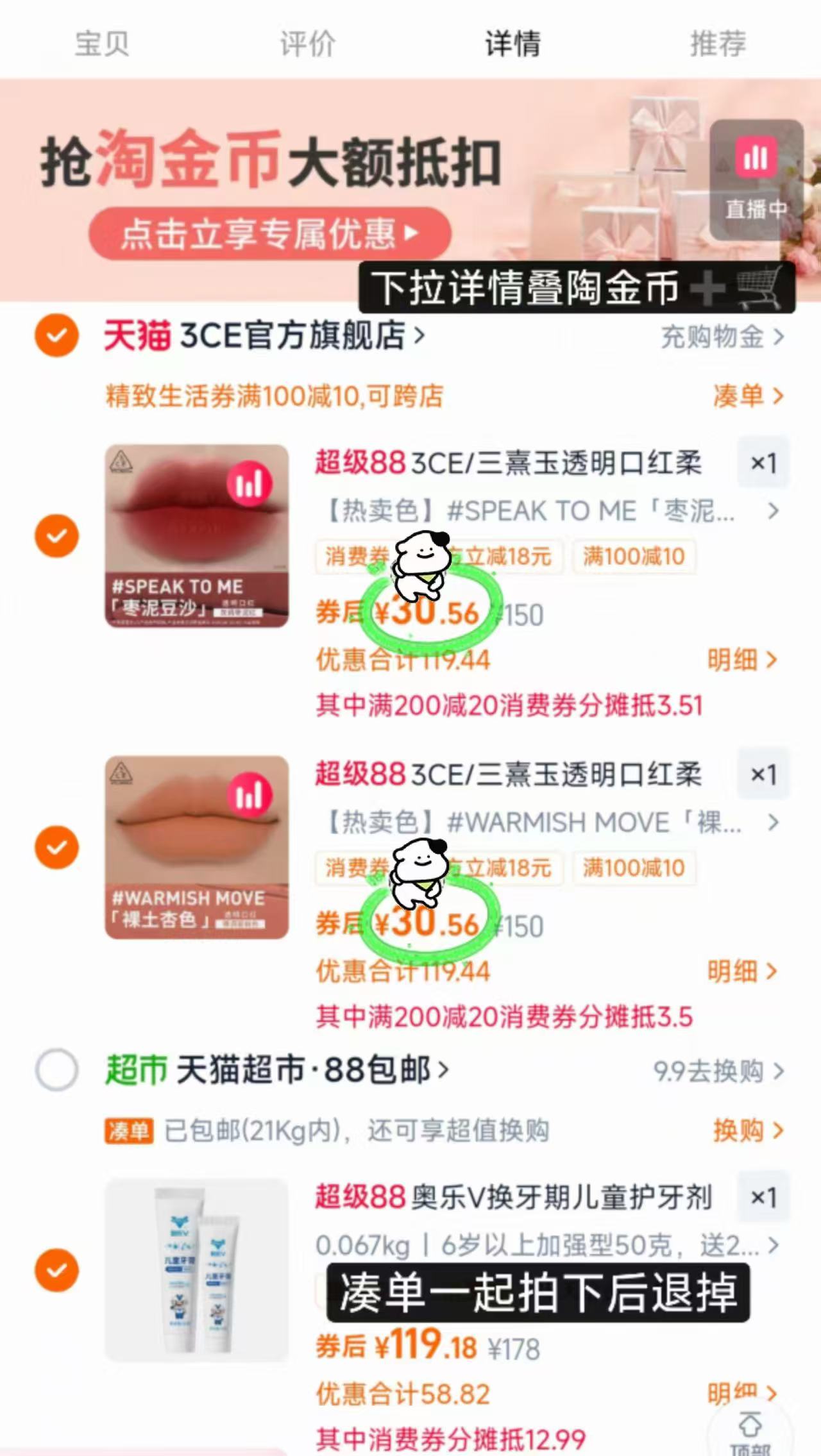This screenshot has width=821, height=1456.
Task: Open the 充购物金 link
Action: tap(712, 338)
